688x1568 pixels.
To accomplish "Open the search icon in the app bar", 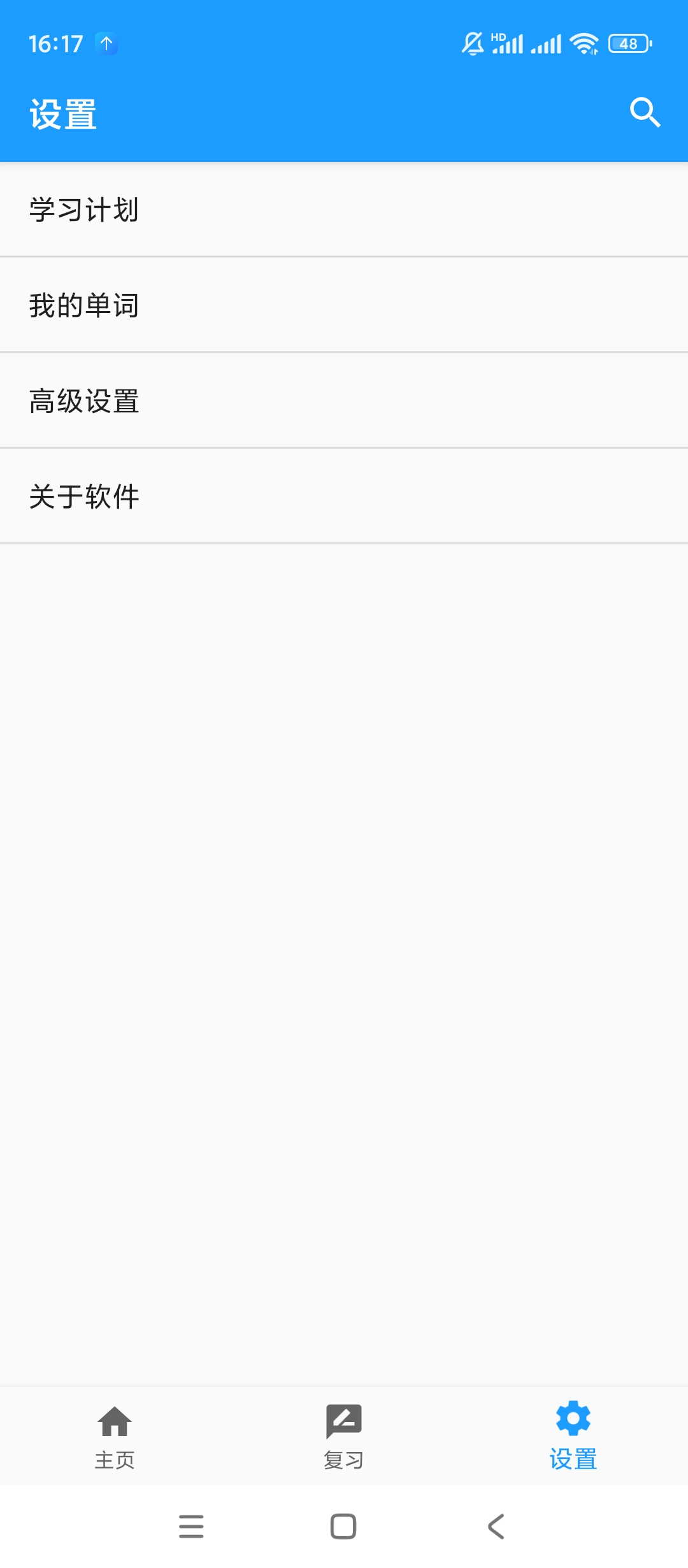I will [645, 113].
